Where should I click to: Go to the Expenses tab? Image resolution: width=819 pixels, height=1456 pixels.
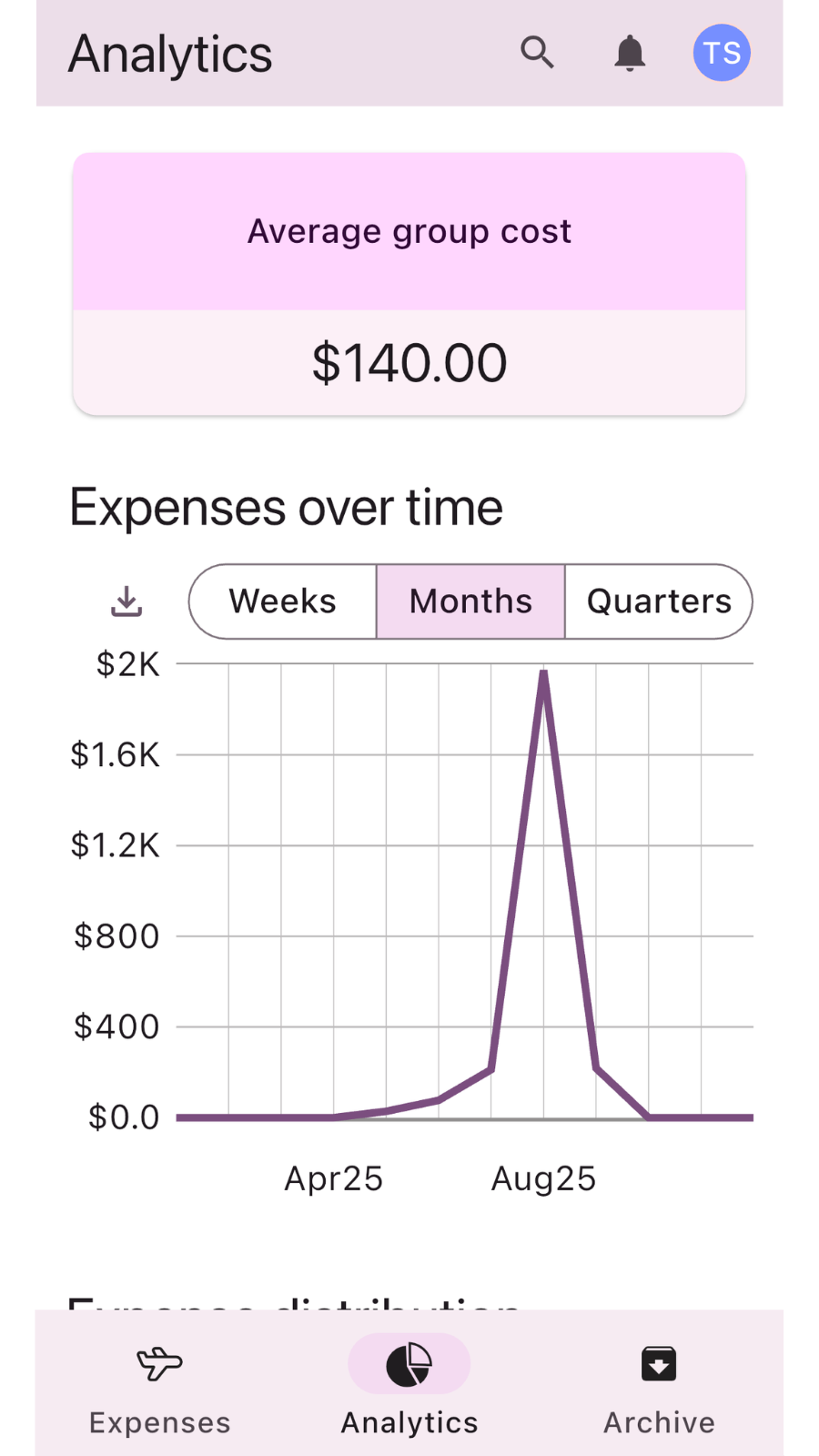click(x=160, y=1383)
